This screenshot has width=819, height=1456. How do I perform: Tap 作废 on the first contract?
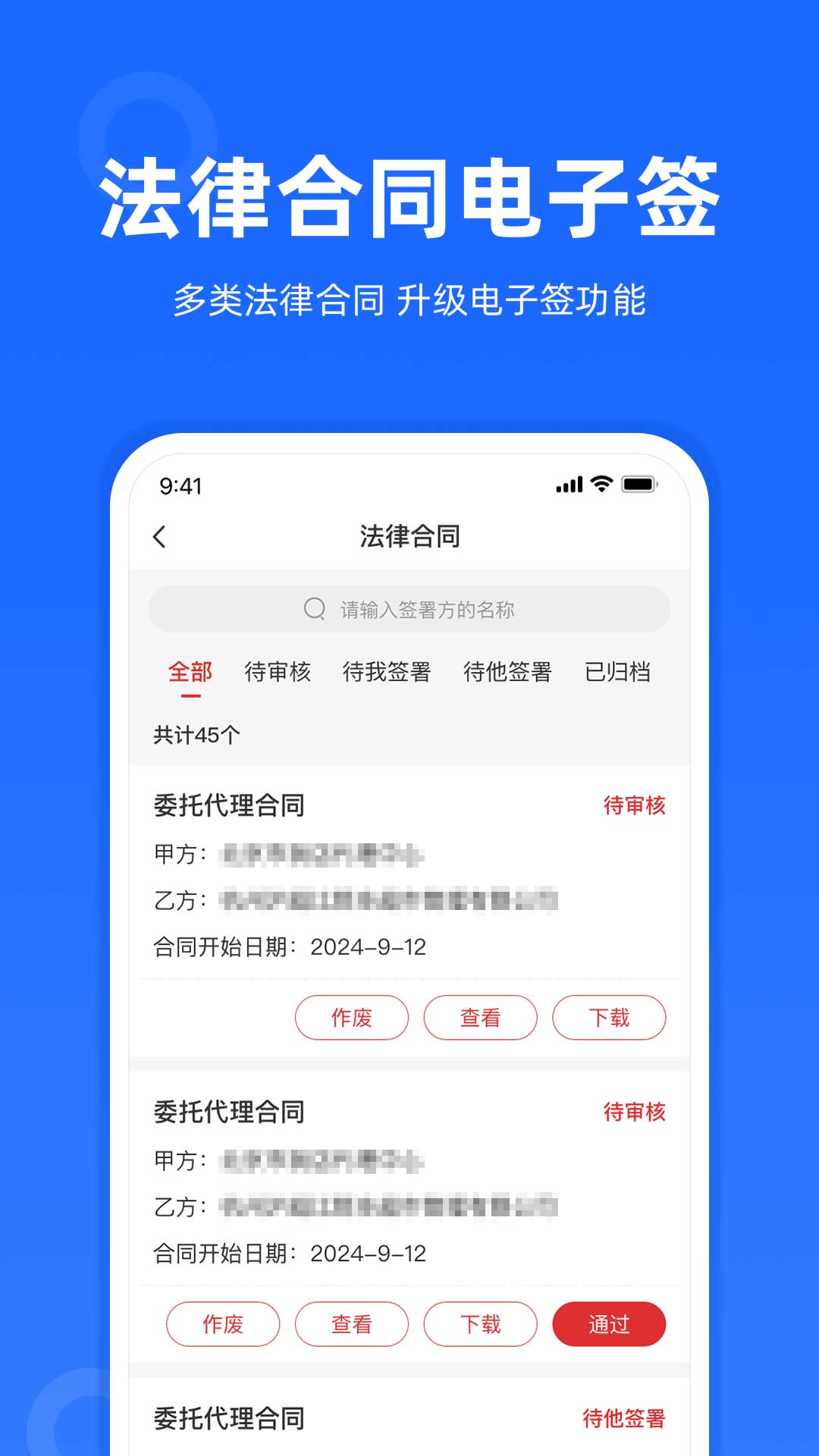[x=352, y=1018]
